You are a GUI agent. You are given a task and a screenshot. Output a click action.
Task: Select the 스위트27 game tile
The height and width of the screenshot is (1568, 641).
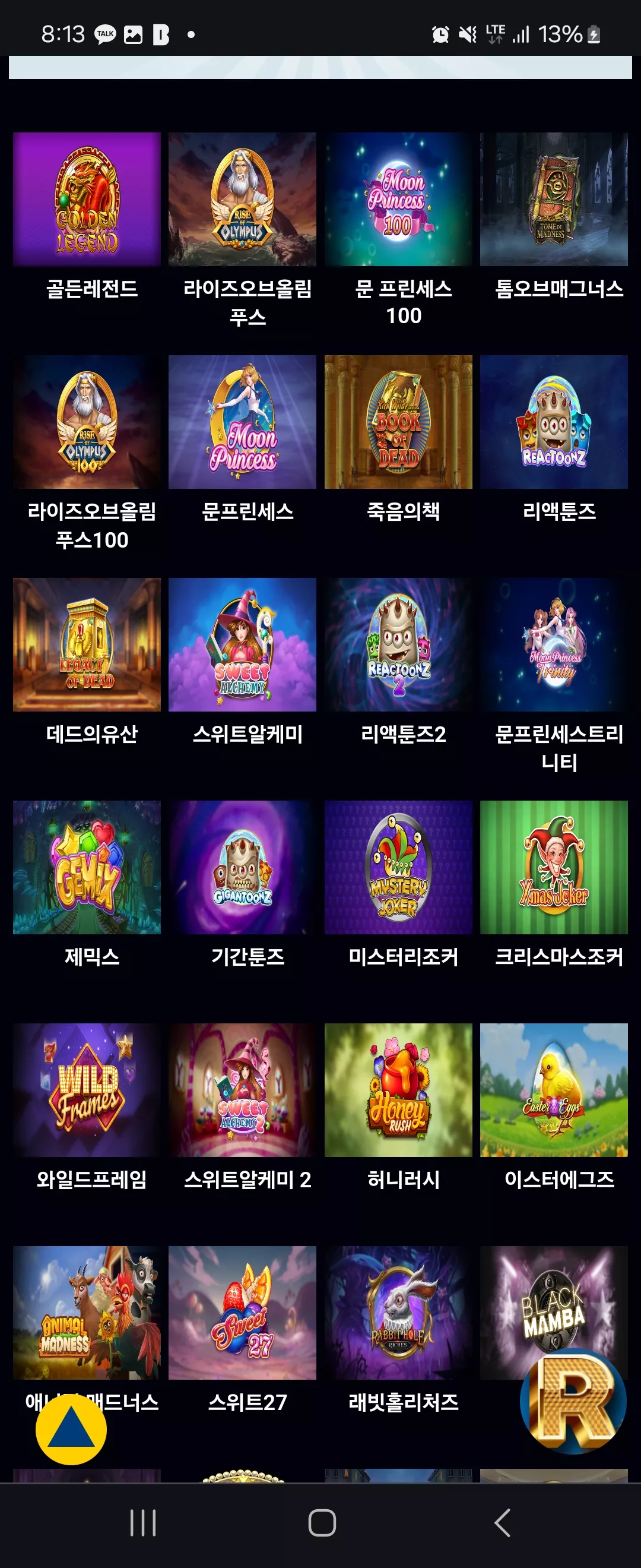[x=243, y=1313]
